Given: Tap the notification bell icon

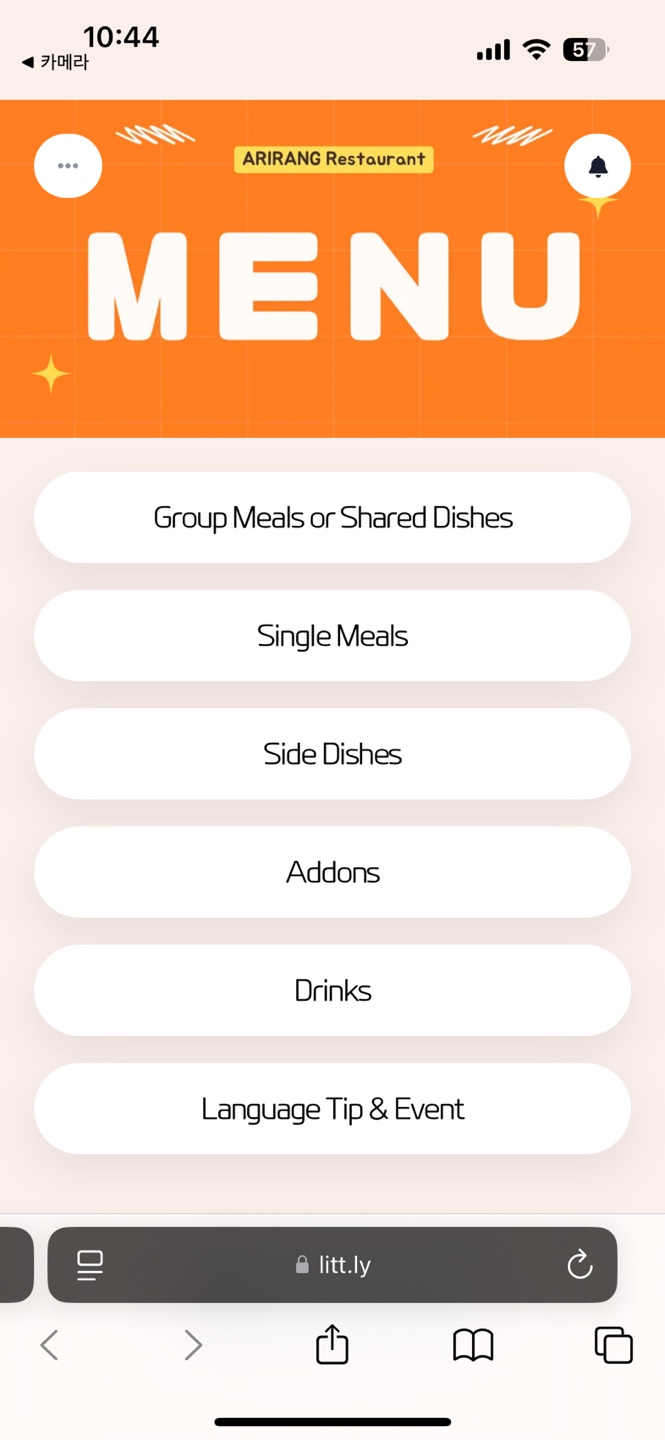Looking at the screenshot, I should point(597,166).
